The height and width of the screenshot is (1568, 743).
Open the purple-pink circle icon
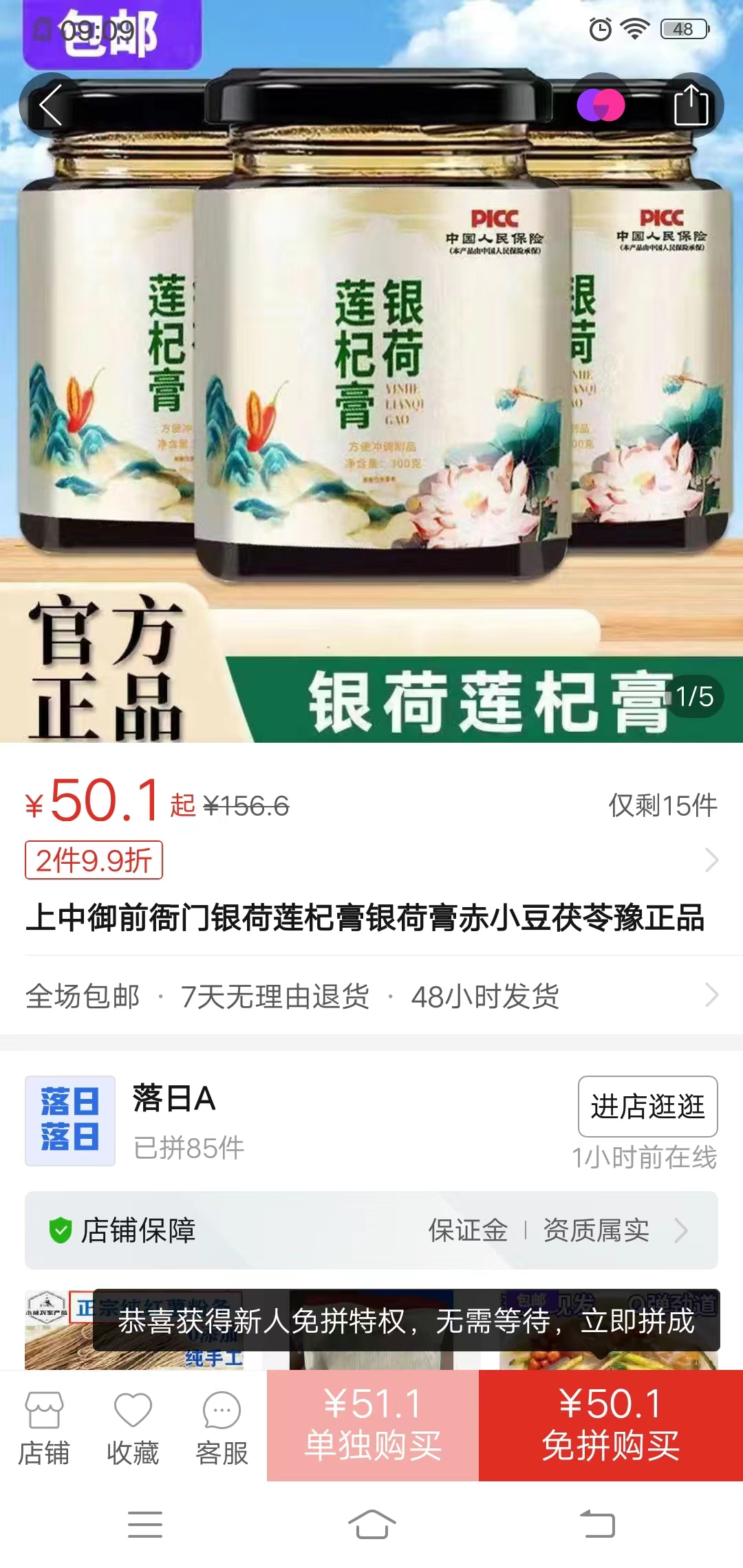[600, 105]
